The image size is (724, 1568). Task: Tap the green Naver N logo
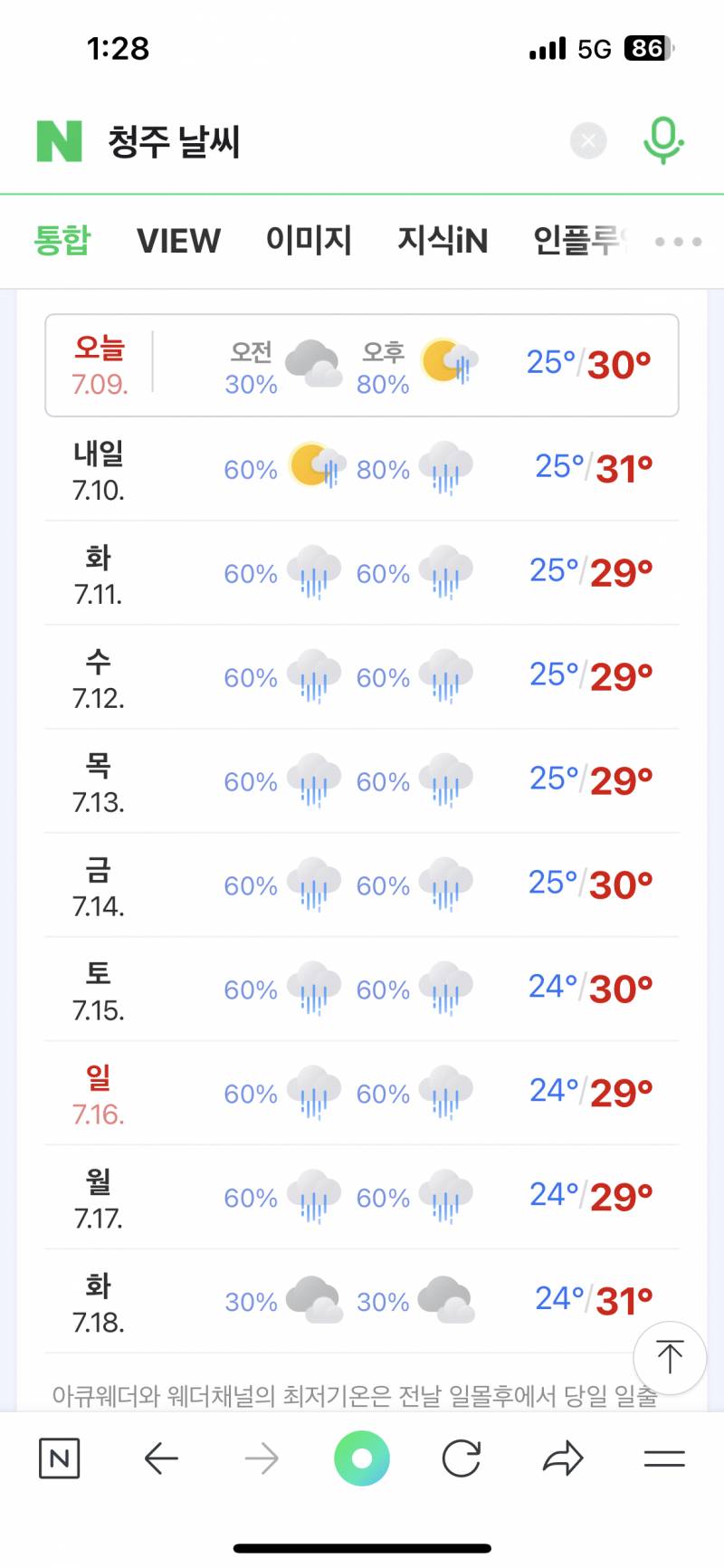pyautogui.click(x=59, y=141)
